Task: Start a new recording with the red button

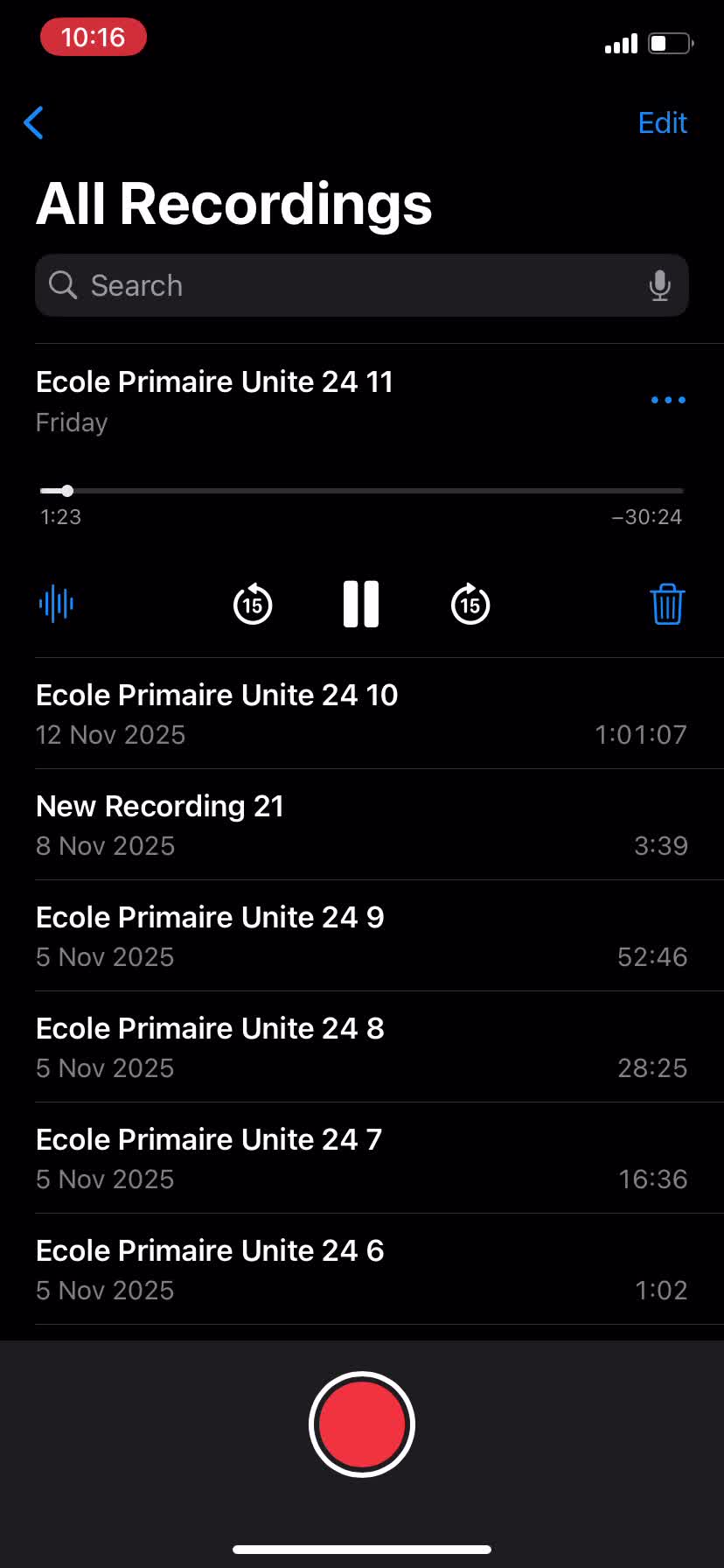Action: point(362,1424)
